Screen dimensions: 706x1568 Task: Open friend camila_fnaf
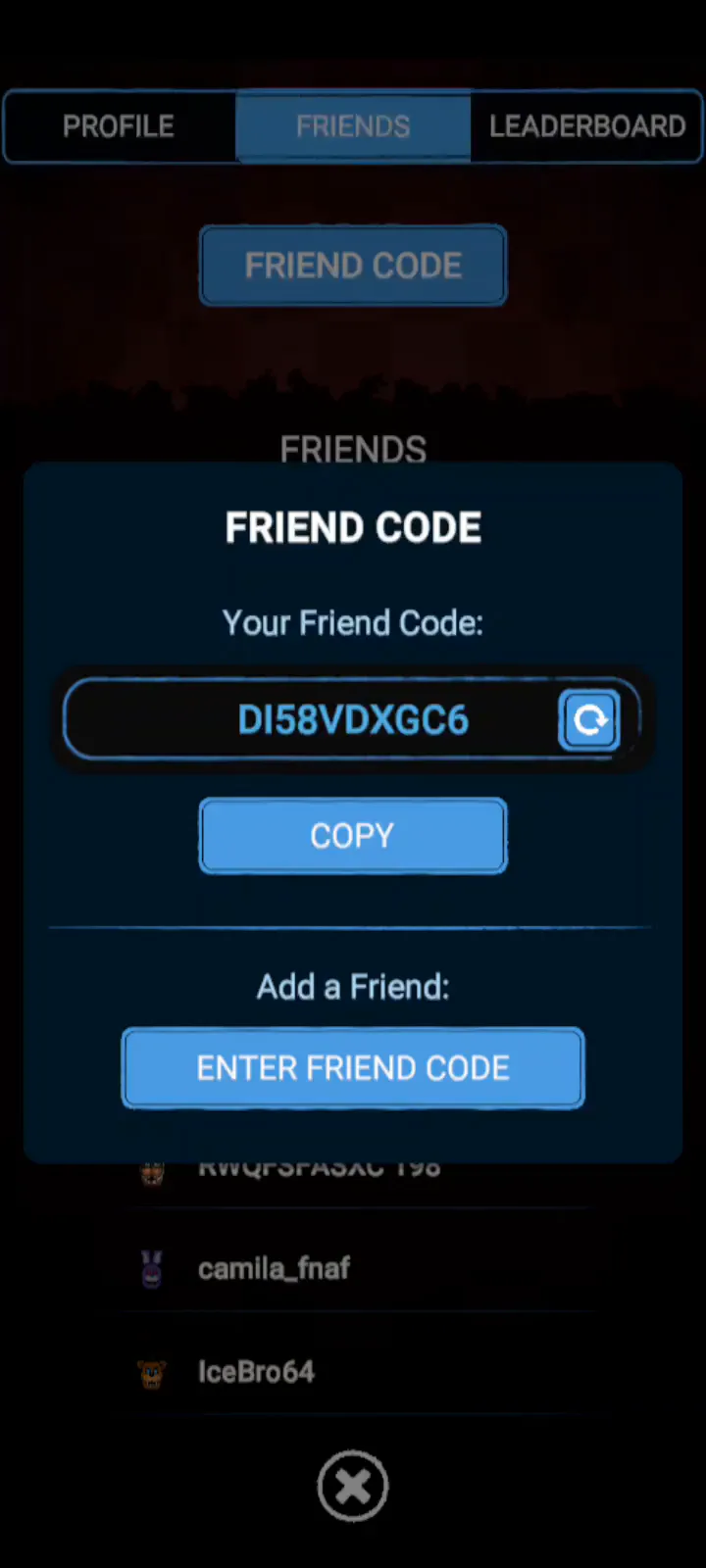click(x=274, y=1269)
